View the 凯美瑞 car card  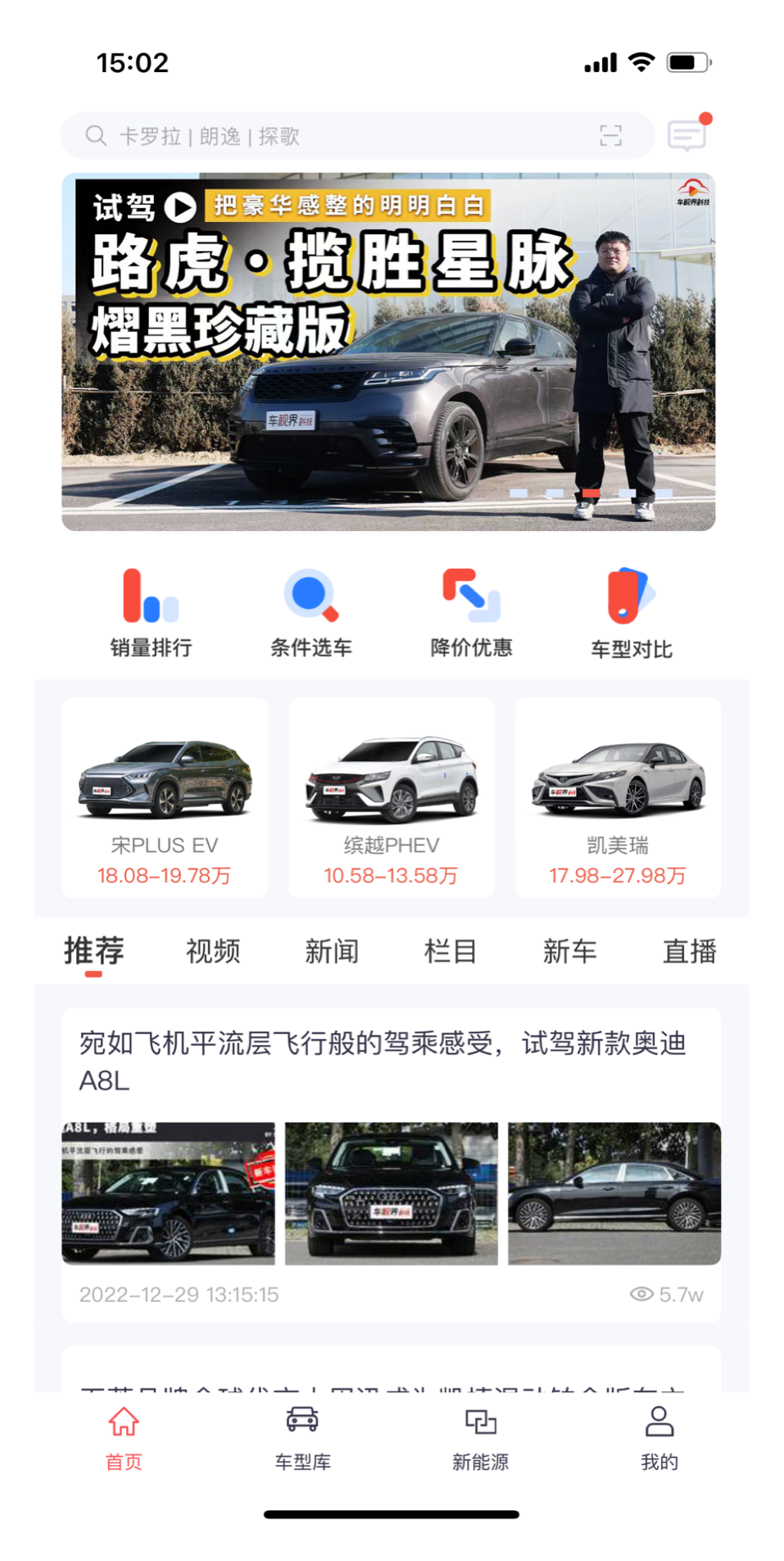[618, 798]
